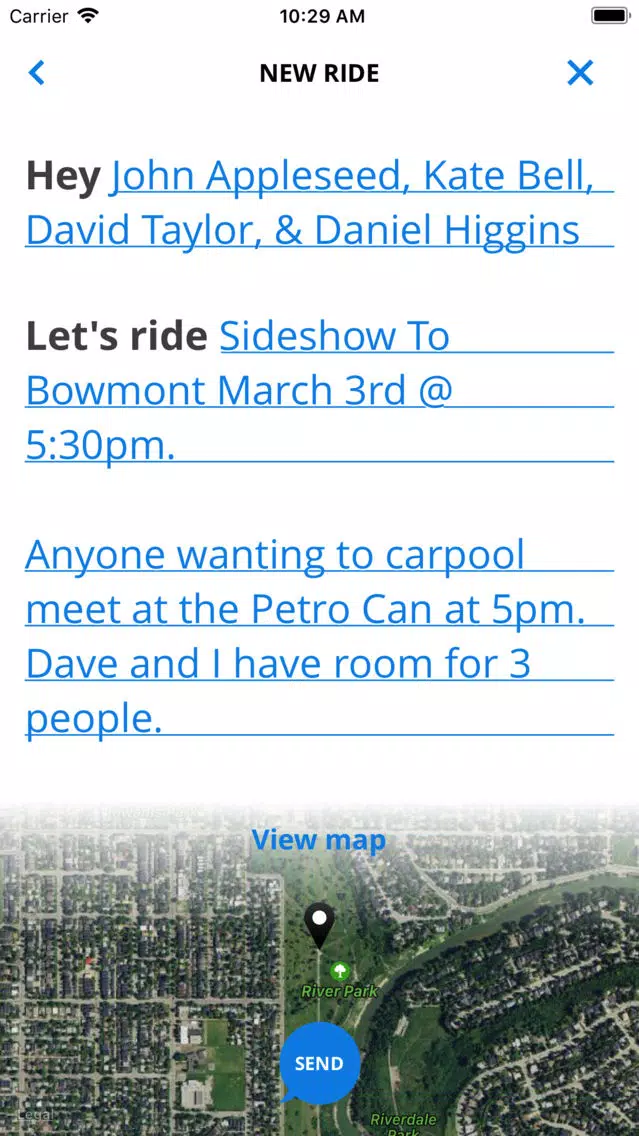Go back with the left arrow
The height and width of the screenshot is (1136, 639).
(x=36, y=72)
